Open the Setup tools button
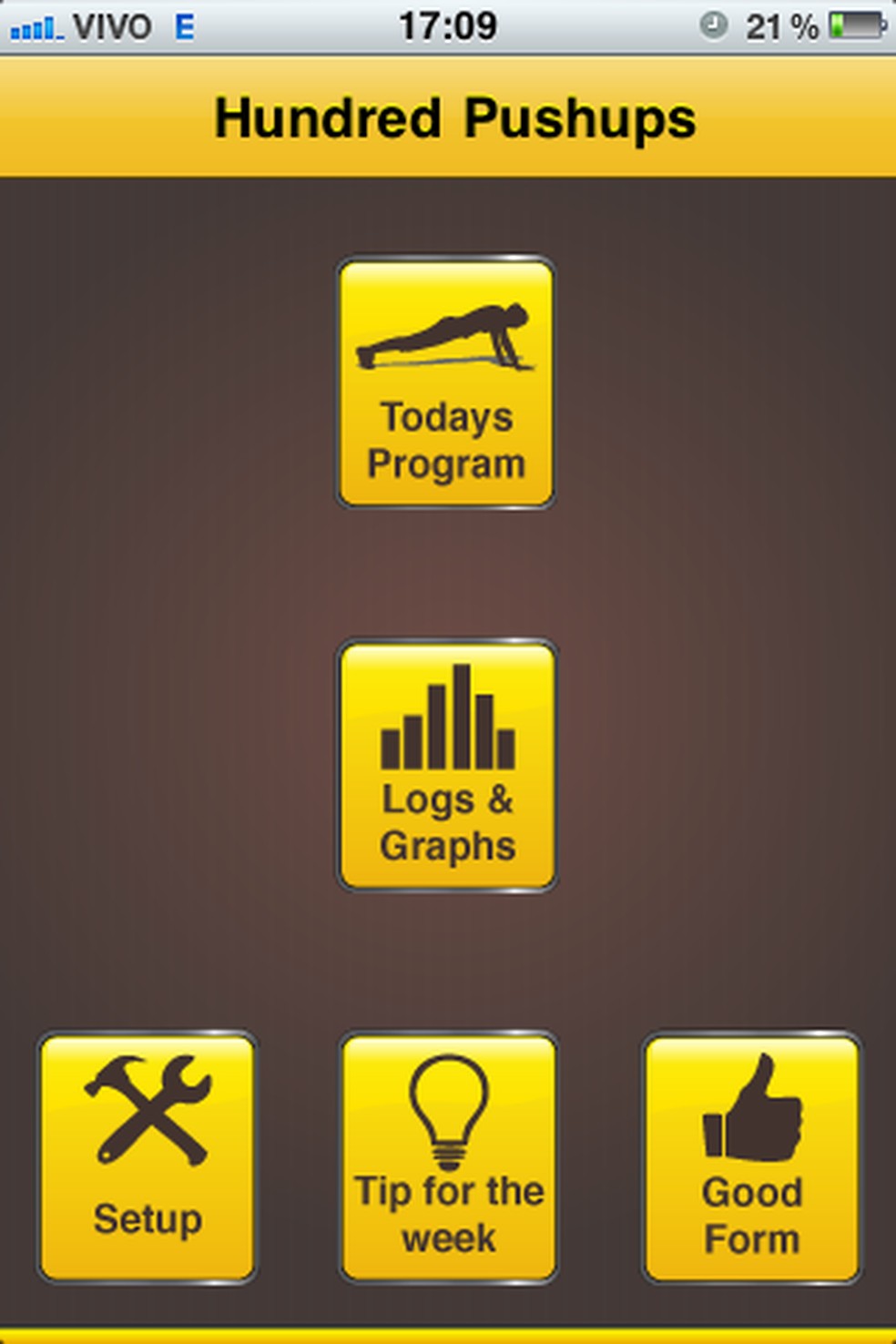Image resolution: width=896 pixels, height=1344 pixels. pos(147,1156)
